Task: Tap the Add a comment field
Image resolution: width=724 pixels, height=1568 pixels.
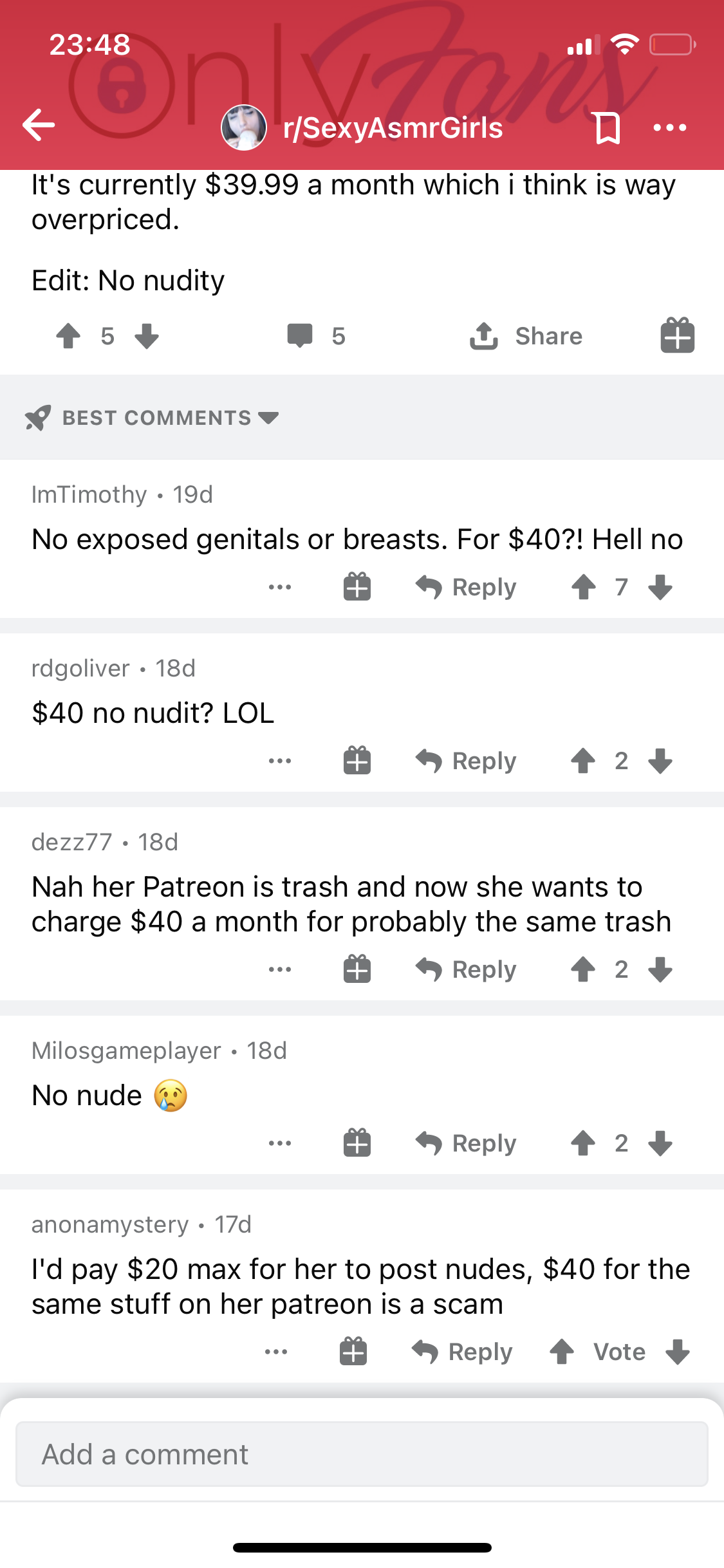Action: pyautogui.click(x=362, y=1455)
